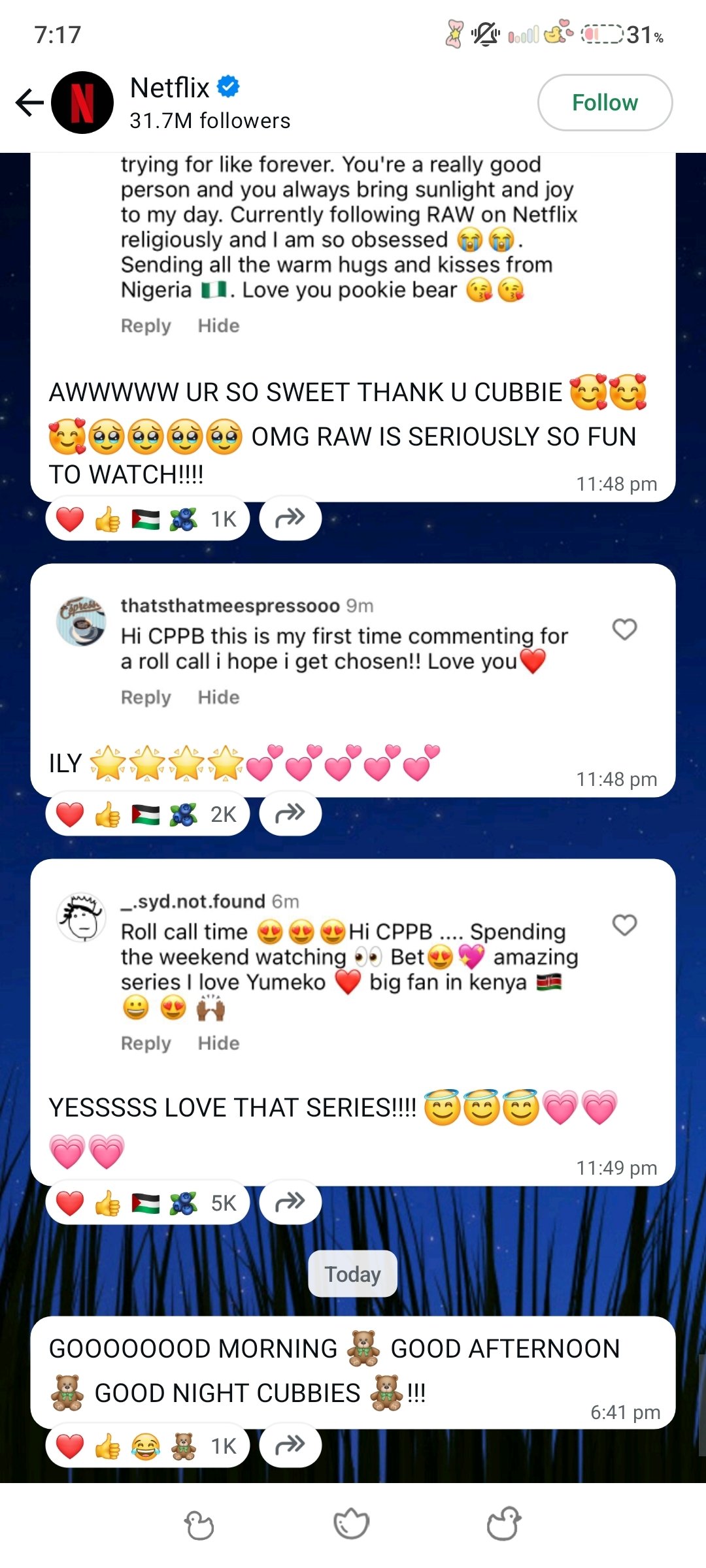Hide the Nigeria pookie bear comment
This screenshot has width=706, height=1568.
[x=218, y=325]
